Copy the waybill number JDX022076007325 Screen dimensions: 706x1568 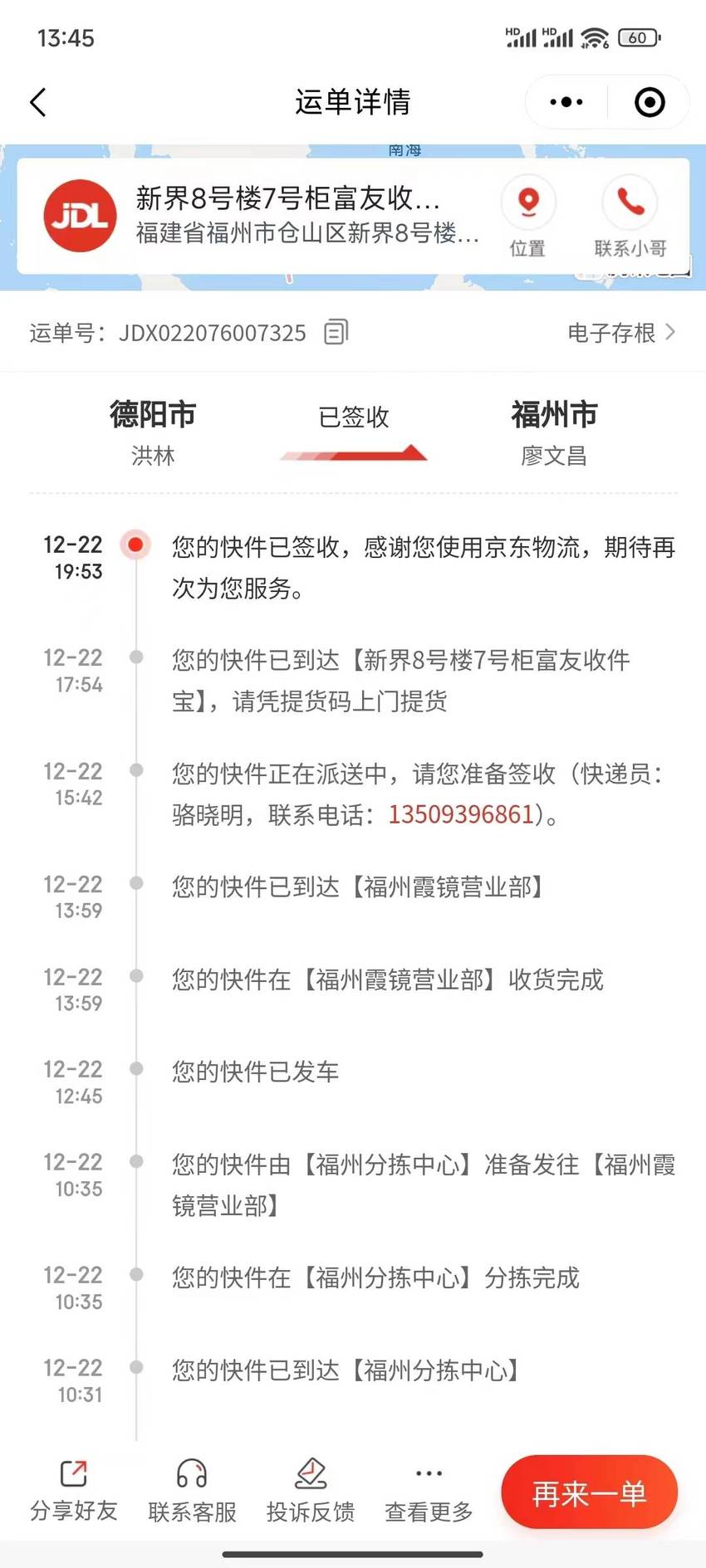click(x=336, y=332)
